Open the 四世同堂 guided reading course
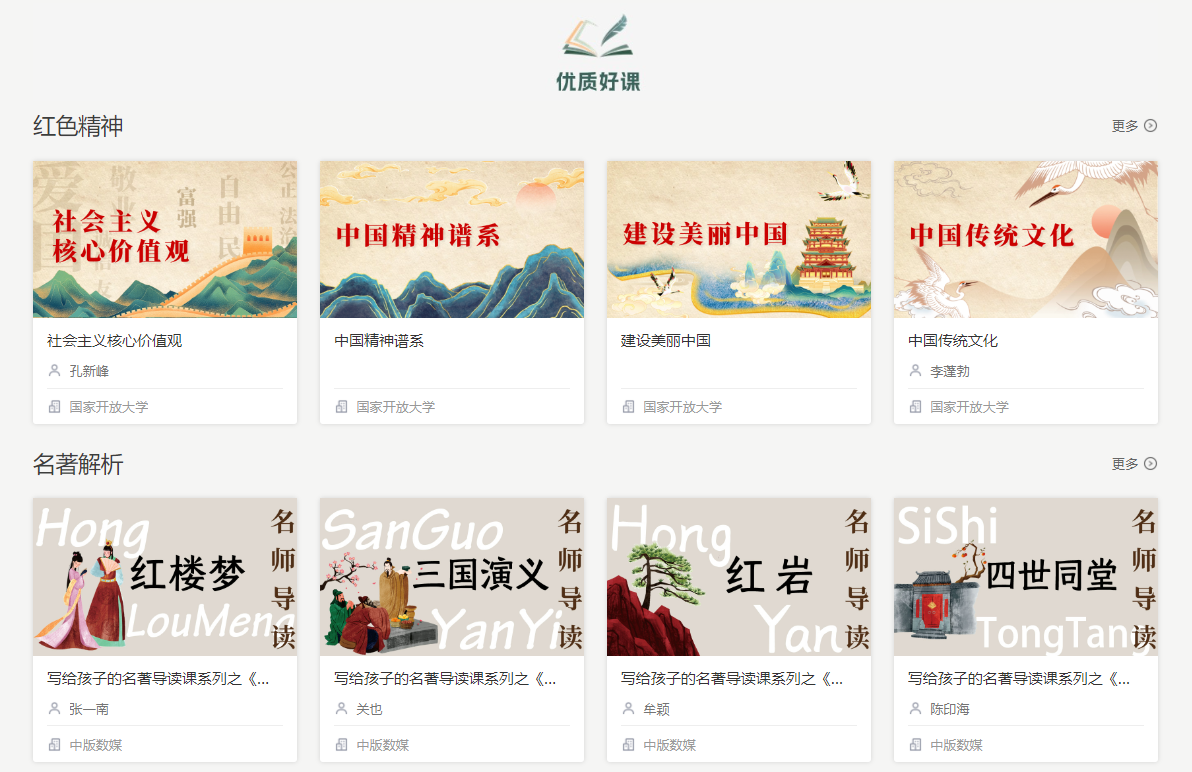Viewport: 1192px width, 772px height. [1026, 577]
